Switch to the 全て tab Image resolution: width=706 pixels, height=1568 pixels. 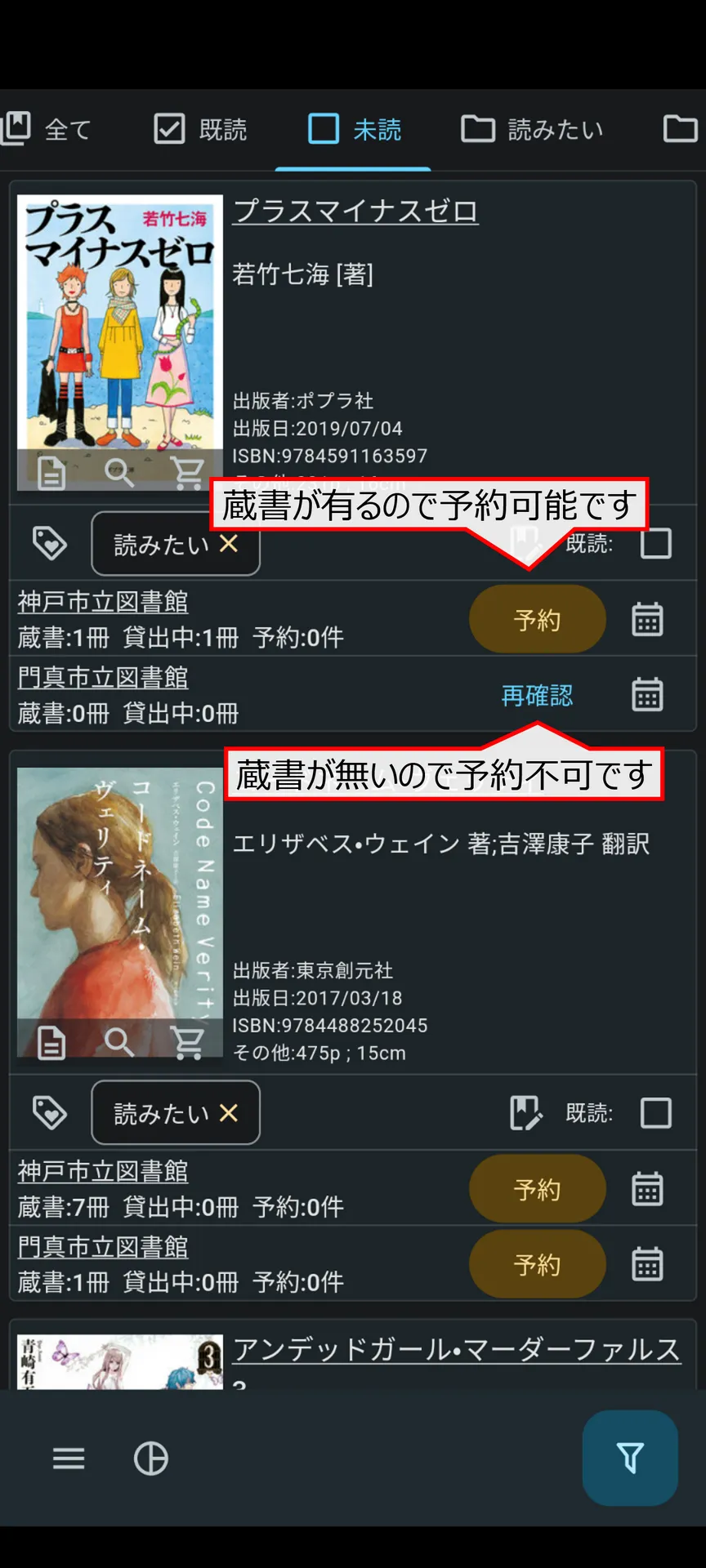tap(47, 129)
